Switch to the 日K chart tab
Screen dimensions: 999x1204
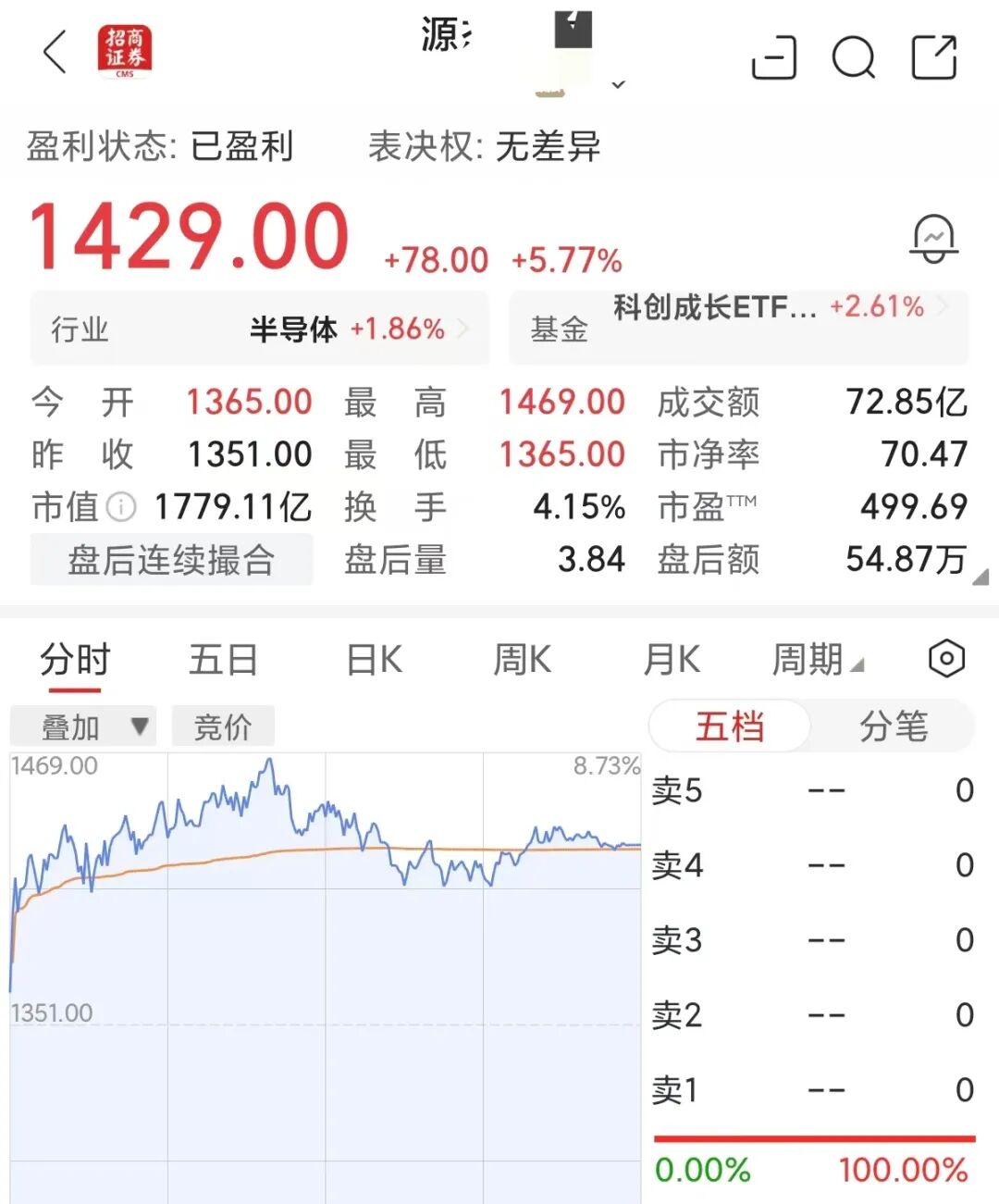click(374, 660)
